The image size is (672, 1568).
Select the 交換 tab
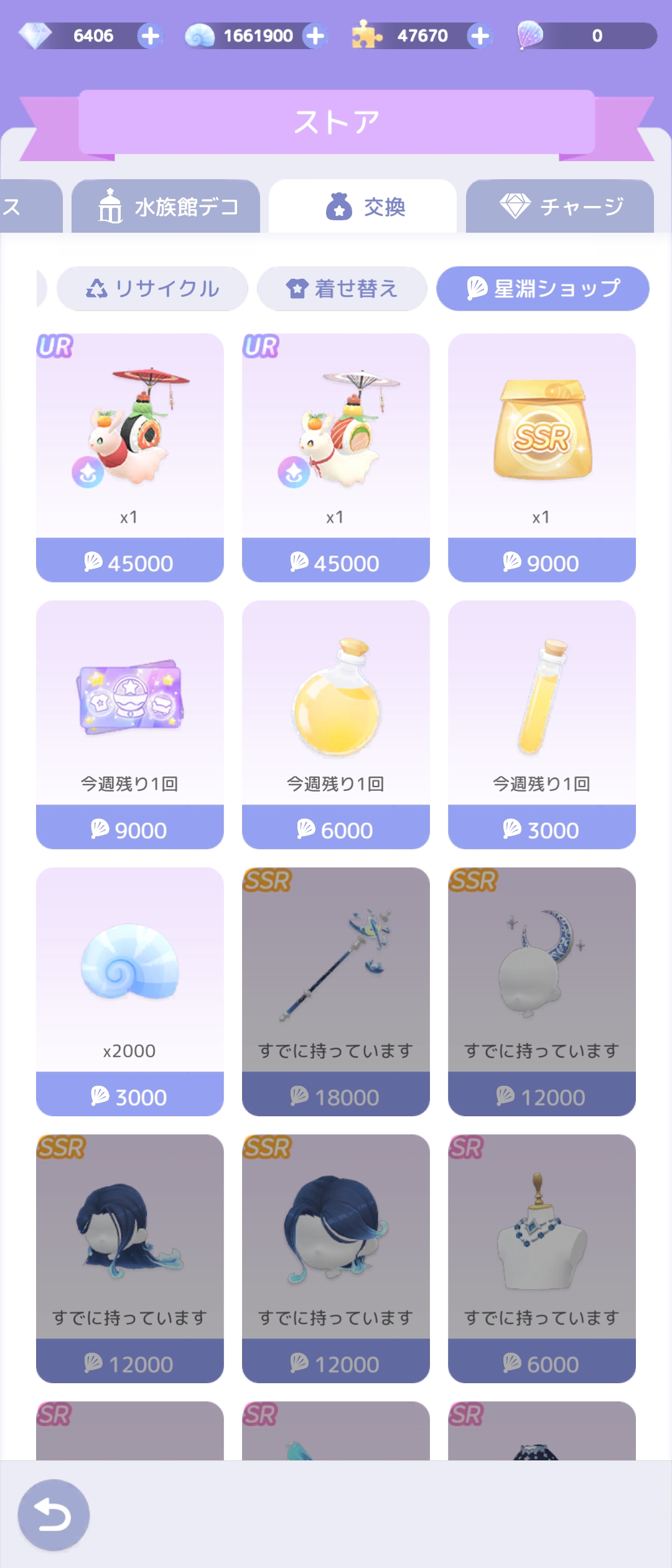click(x=363, y=207)
